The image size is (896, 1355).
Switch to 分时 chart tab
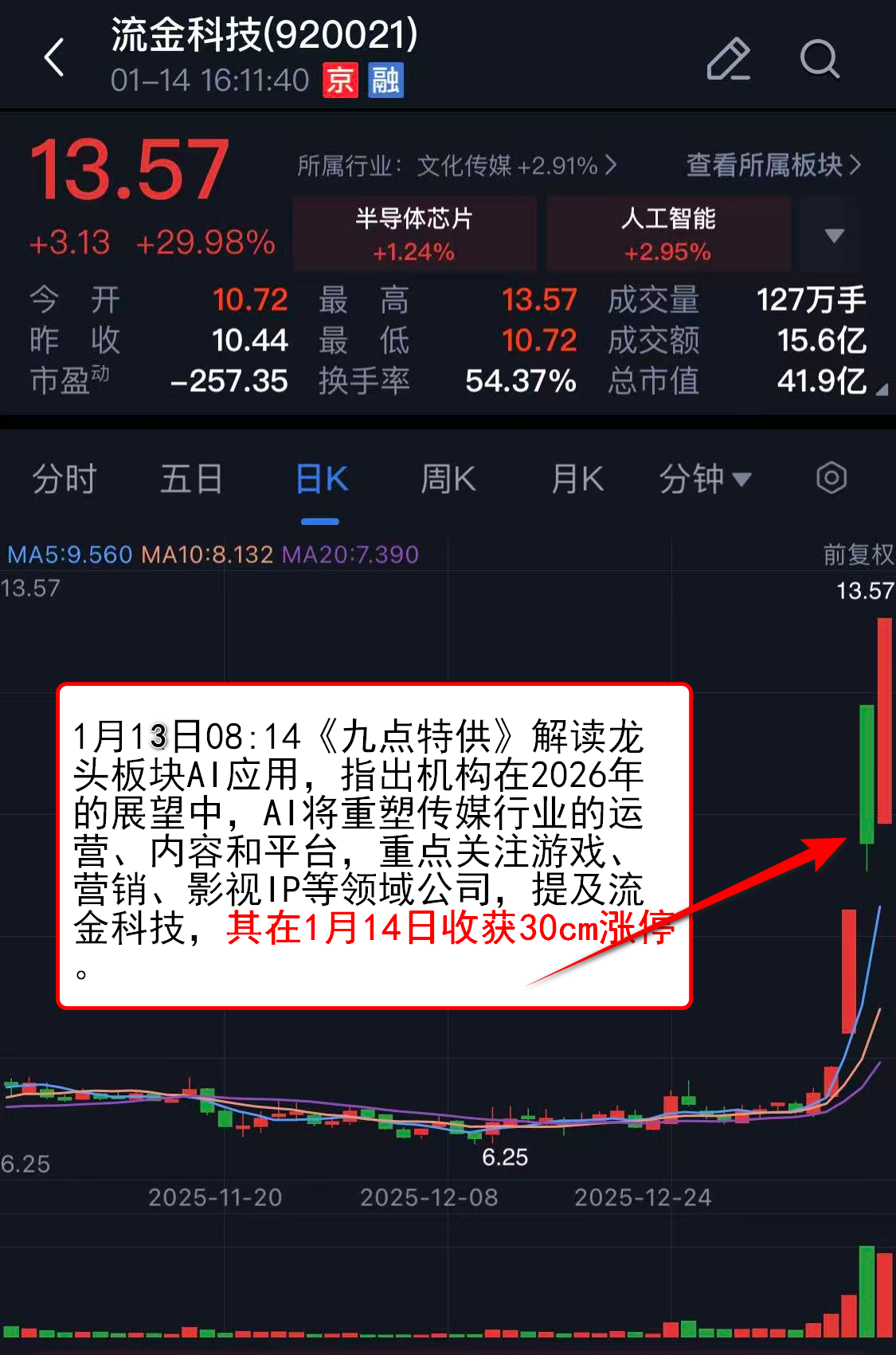64,480
